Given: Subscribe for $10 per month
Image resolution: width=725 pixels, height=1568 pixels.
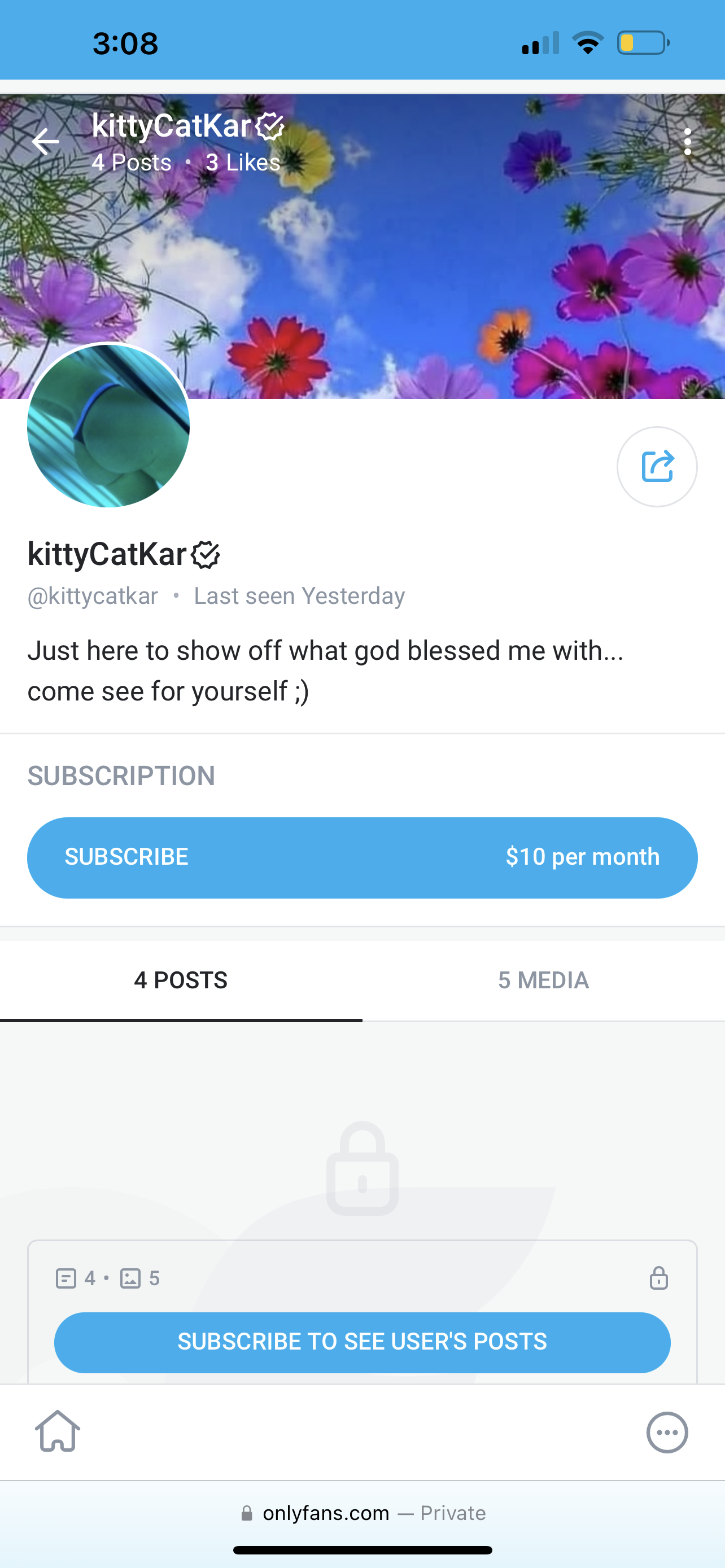Looking at the screenshot, I should coord(362,857).
